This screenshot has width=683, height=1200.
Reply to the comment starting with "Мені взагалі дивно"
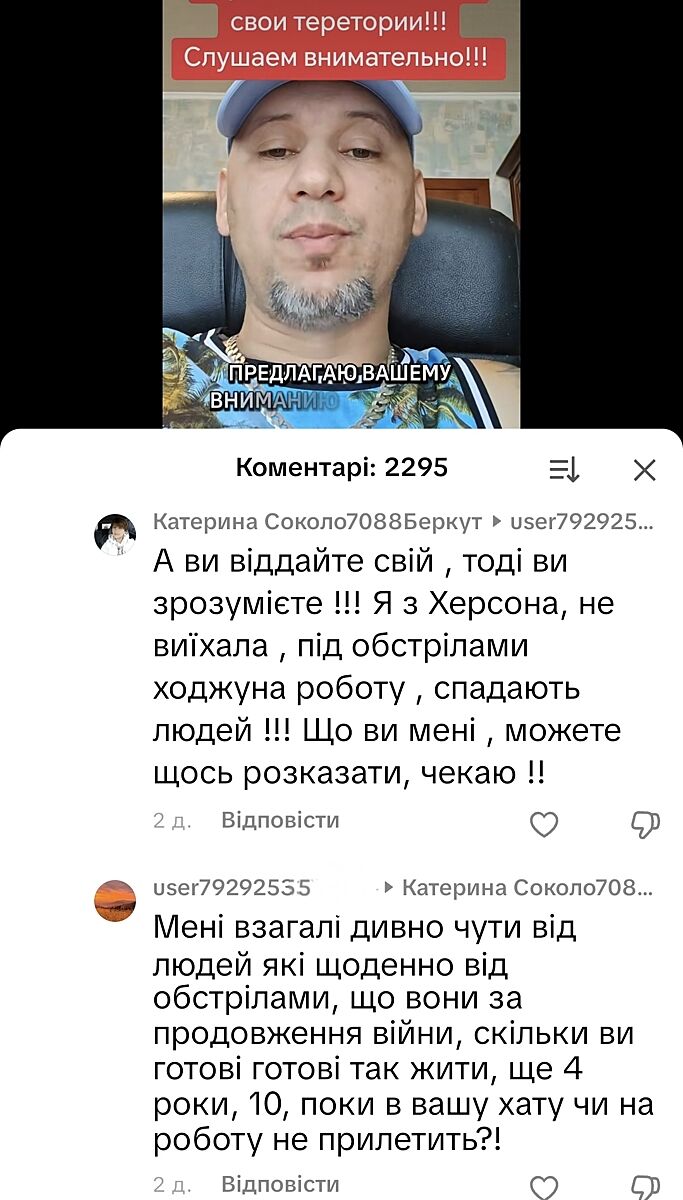pyautogui.click(x=280, y=1184)
